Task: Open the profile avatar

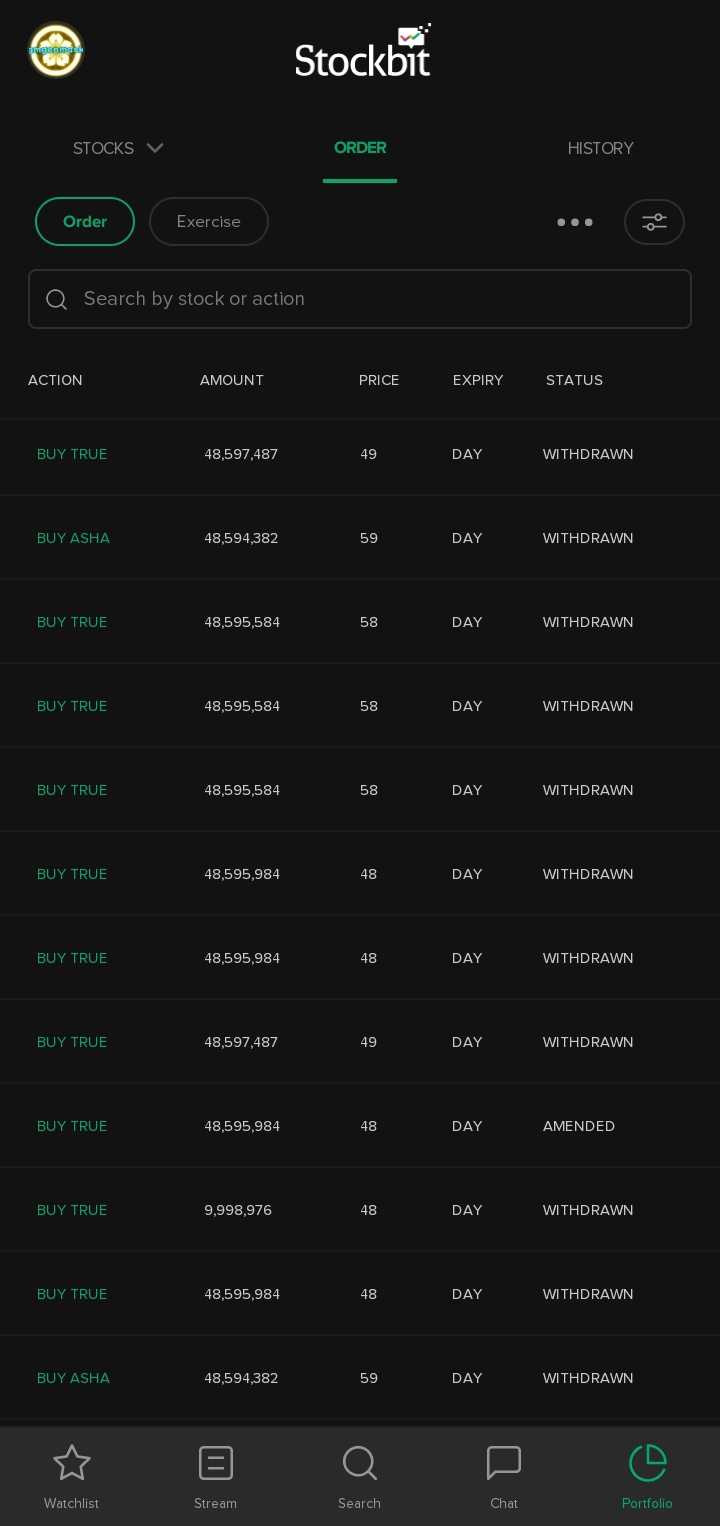Action: (55, 50)
